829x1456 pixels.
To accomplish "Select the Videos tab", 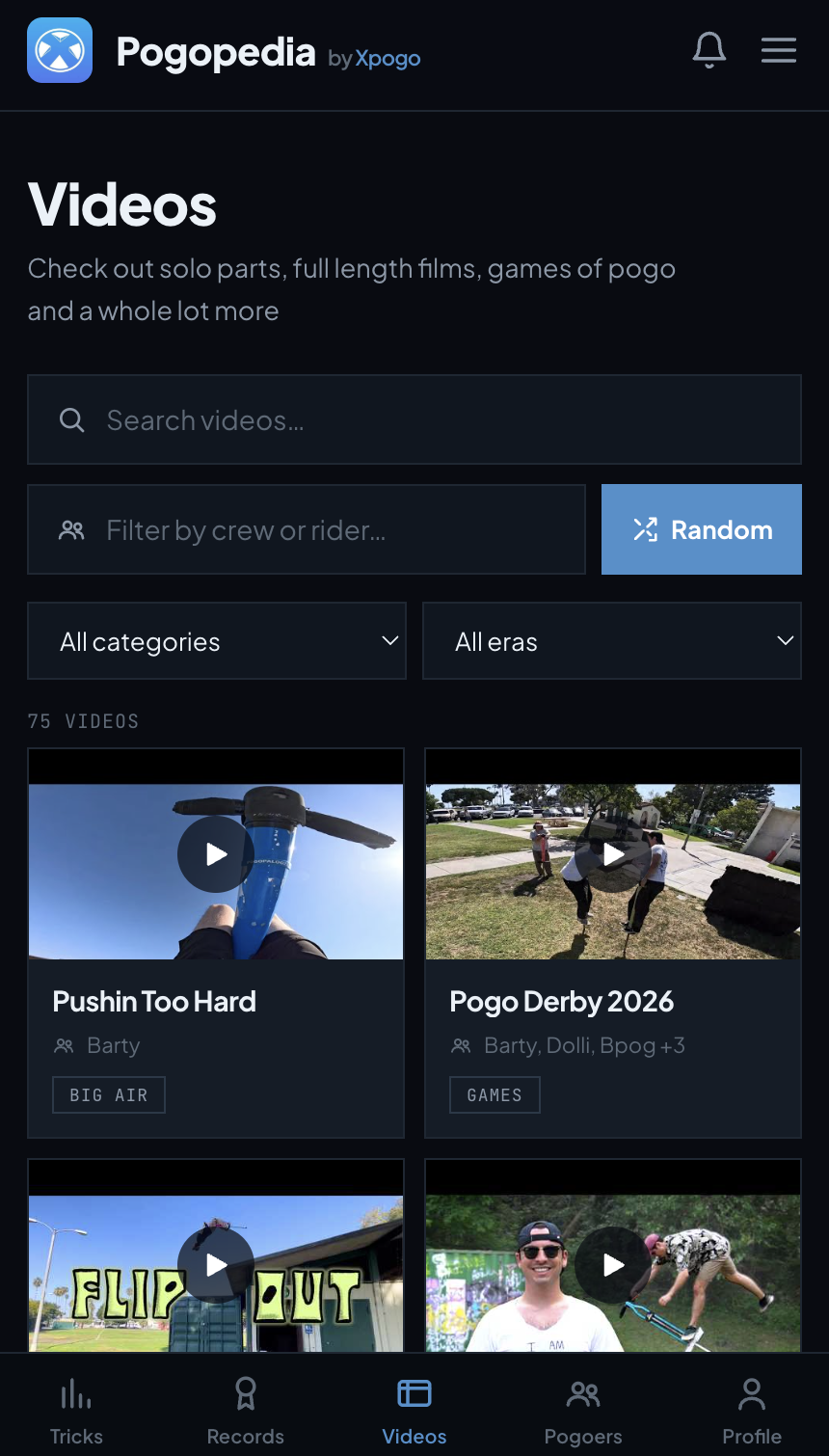I will click(x=414, y=1411).
